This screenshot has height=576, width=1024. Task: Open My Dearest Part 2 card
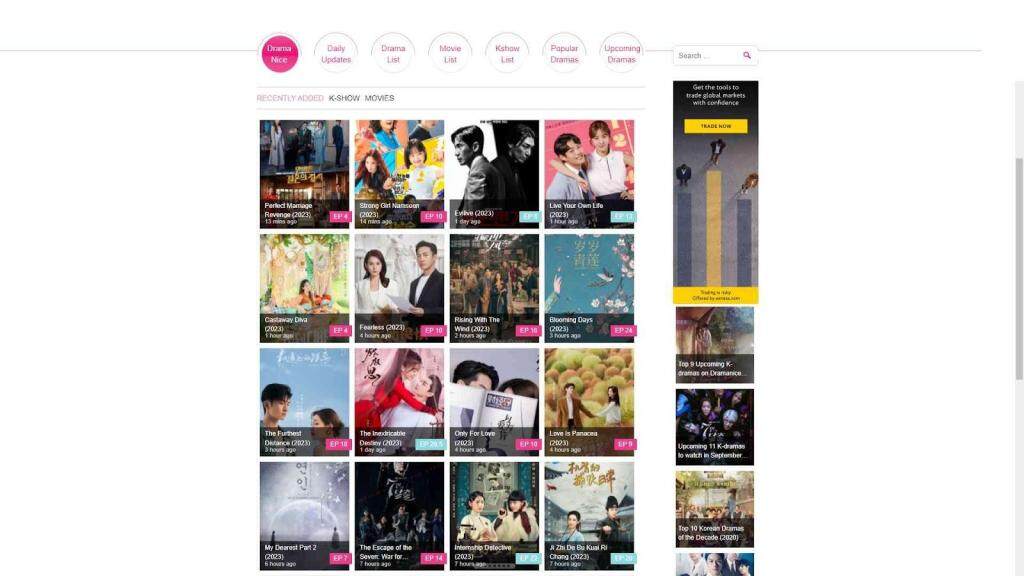click(304, 515)
